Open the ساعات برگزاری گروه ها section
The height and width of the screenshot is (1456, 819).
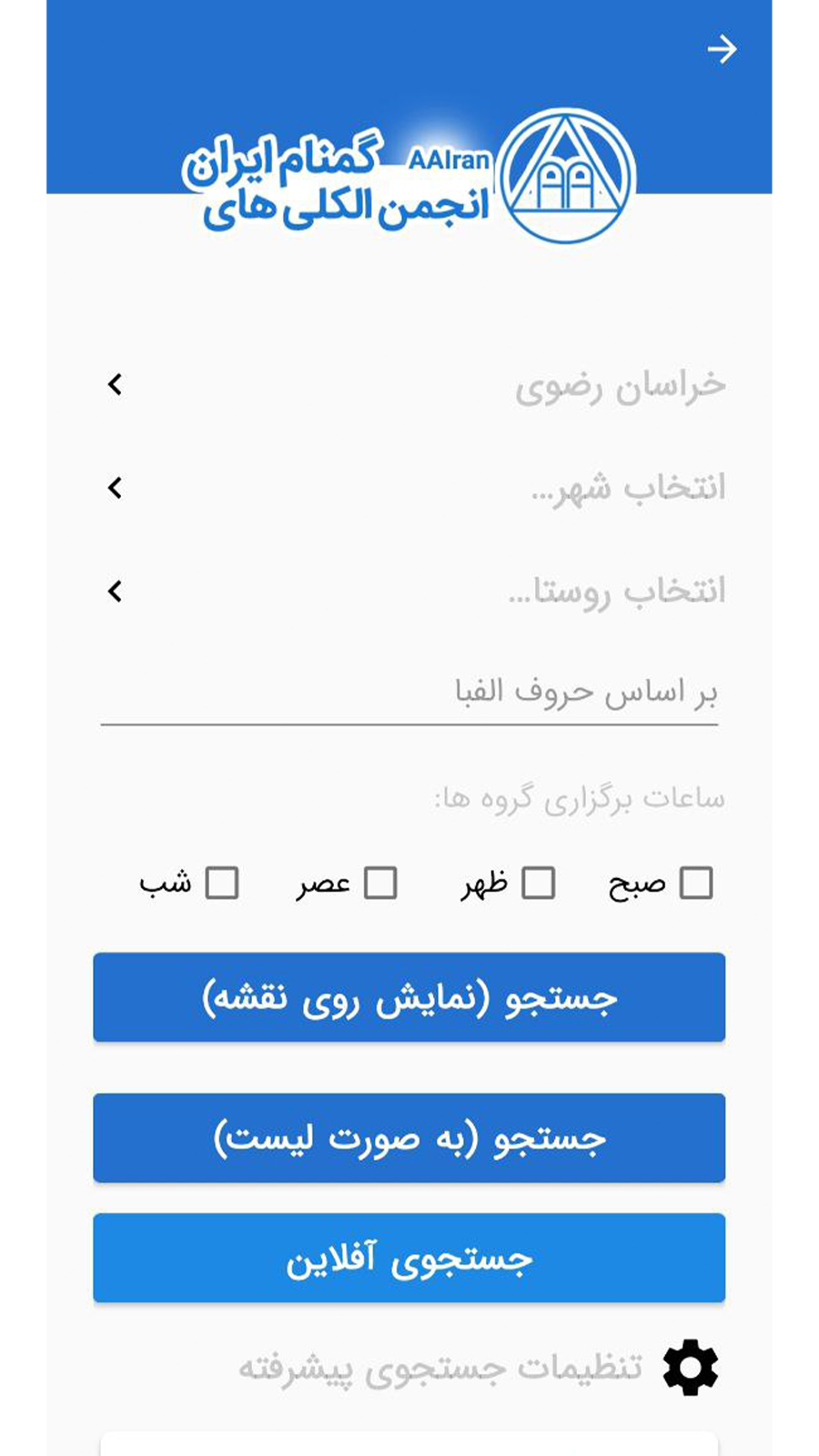[578, 798]
